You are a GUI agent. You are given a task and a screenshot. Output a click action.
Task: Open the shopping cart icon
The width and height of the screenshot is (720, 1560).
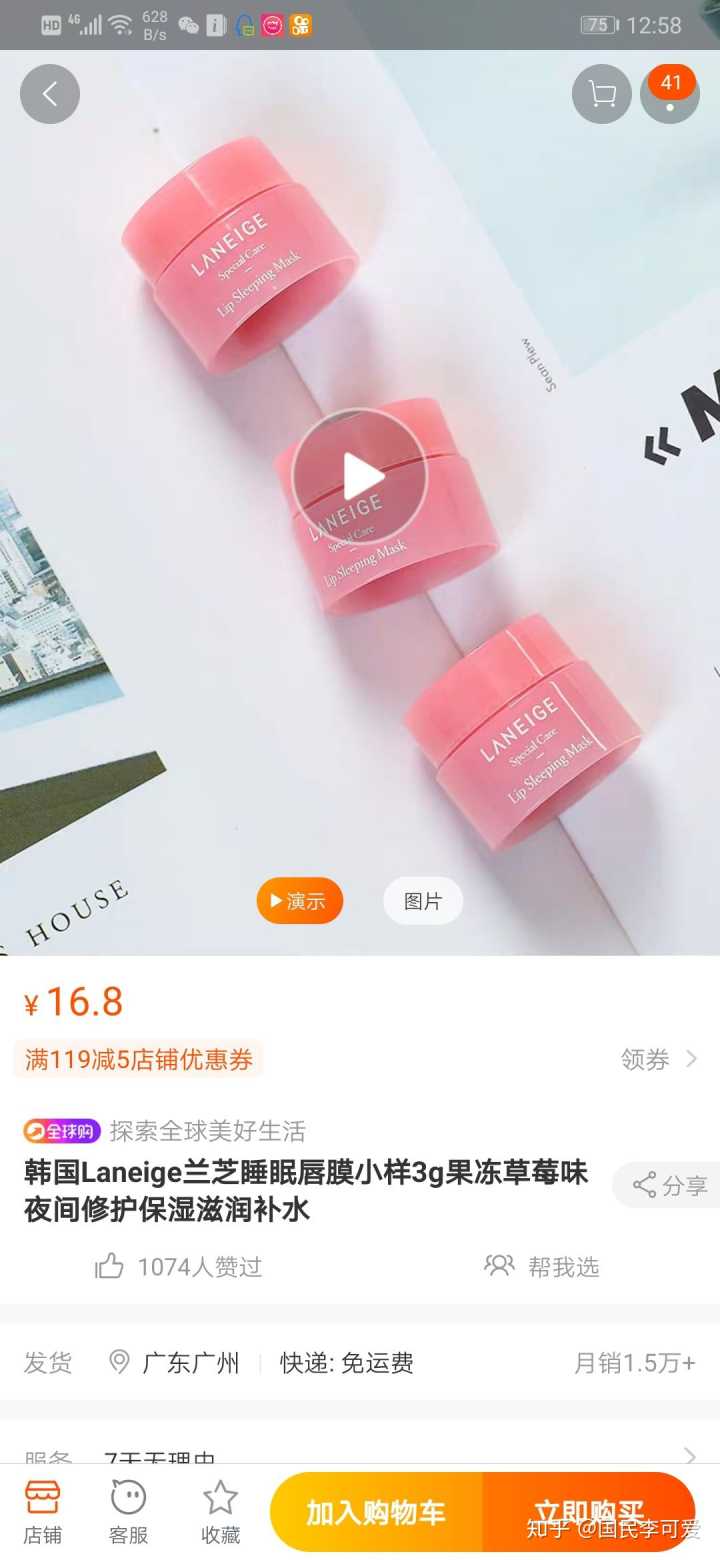coord(601,94)
